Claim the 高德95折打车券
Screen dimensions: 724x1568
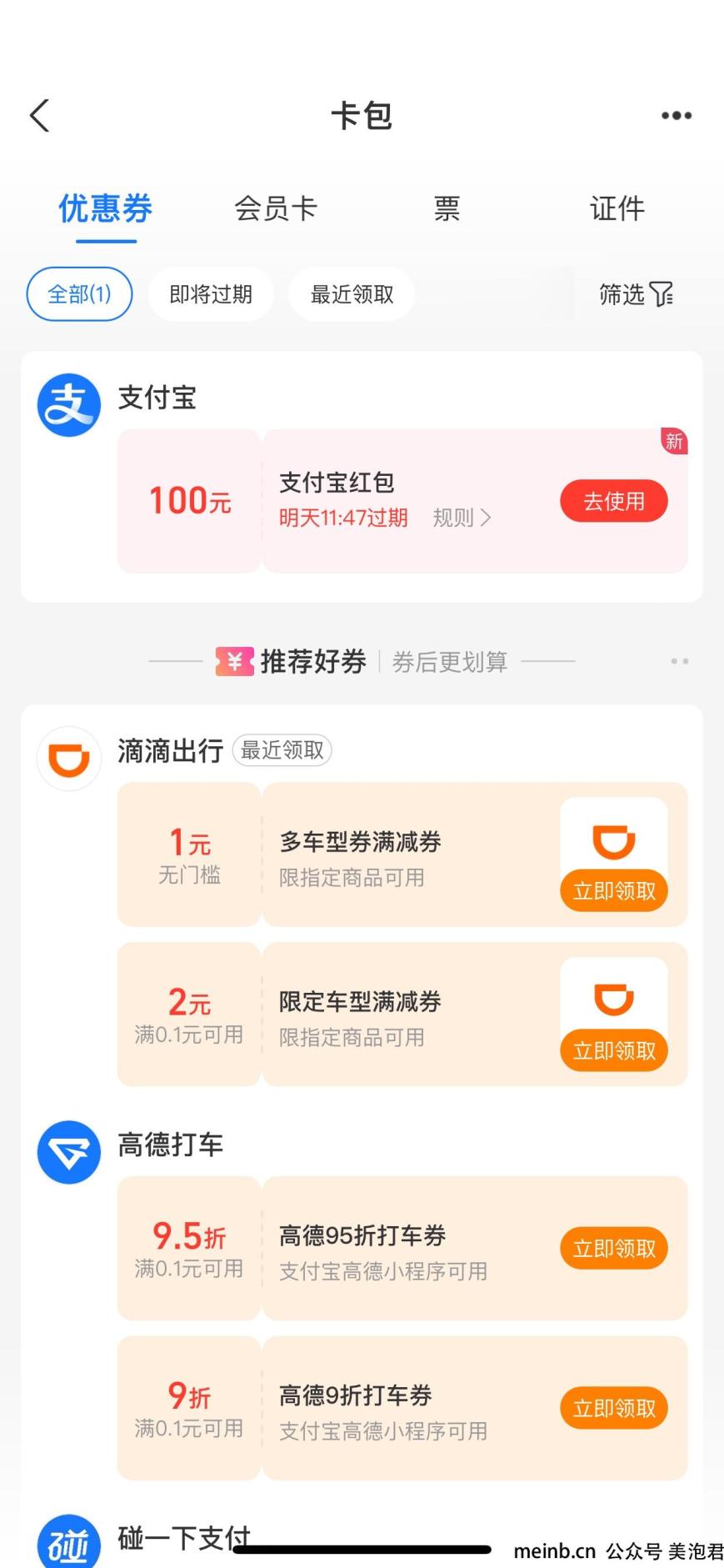point(614,1248)
